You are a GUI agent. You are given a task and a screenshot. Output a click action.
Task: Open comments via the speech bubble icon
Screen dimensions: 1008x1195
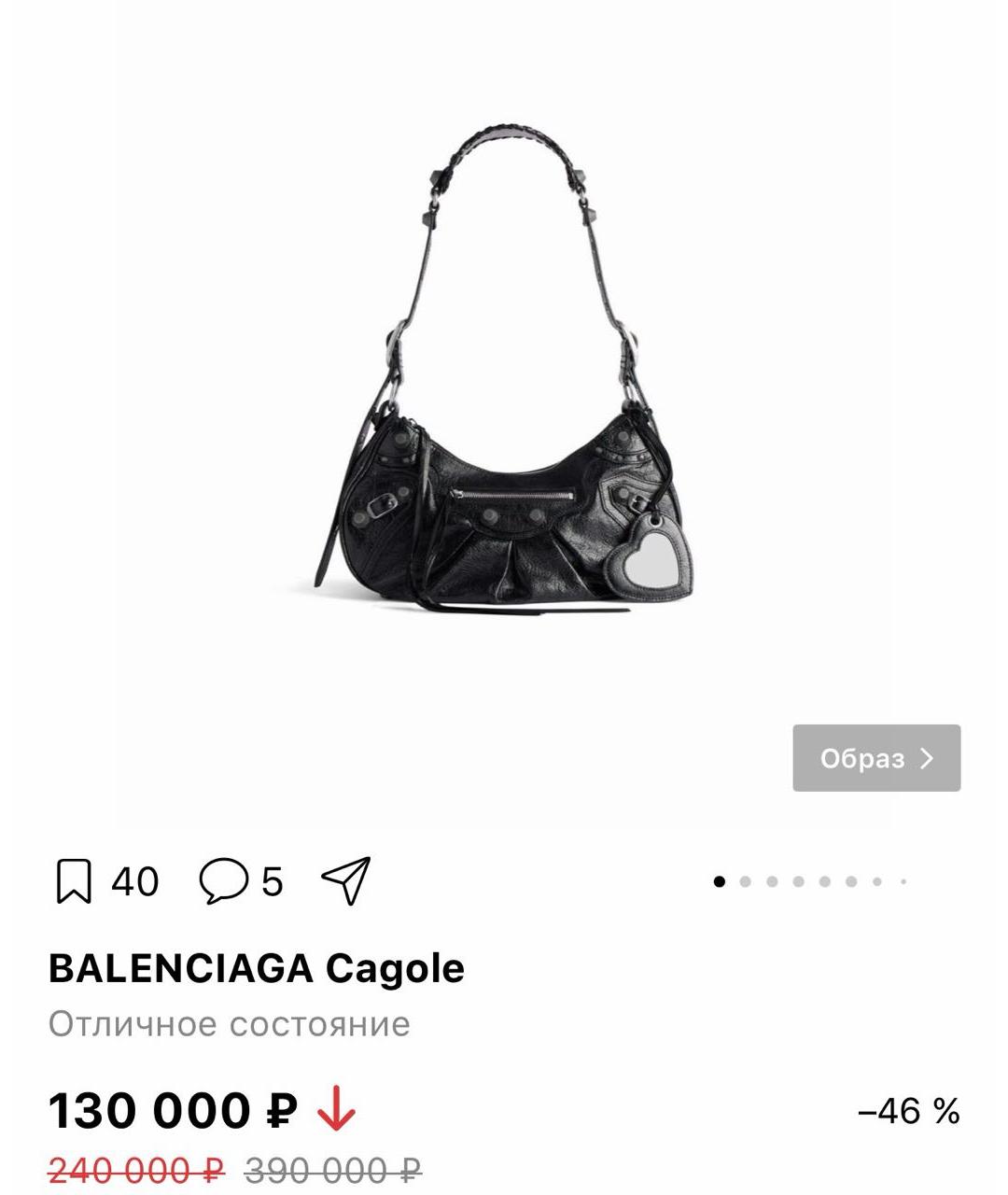point(224,879)
